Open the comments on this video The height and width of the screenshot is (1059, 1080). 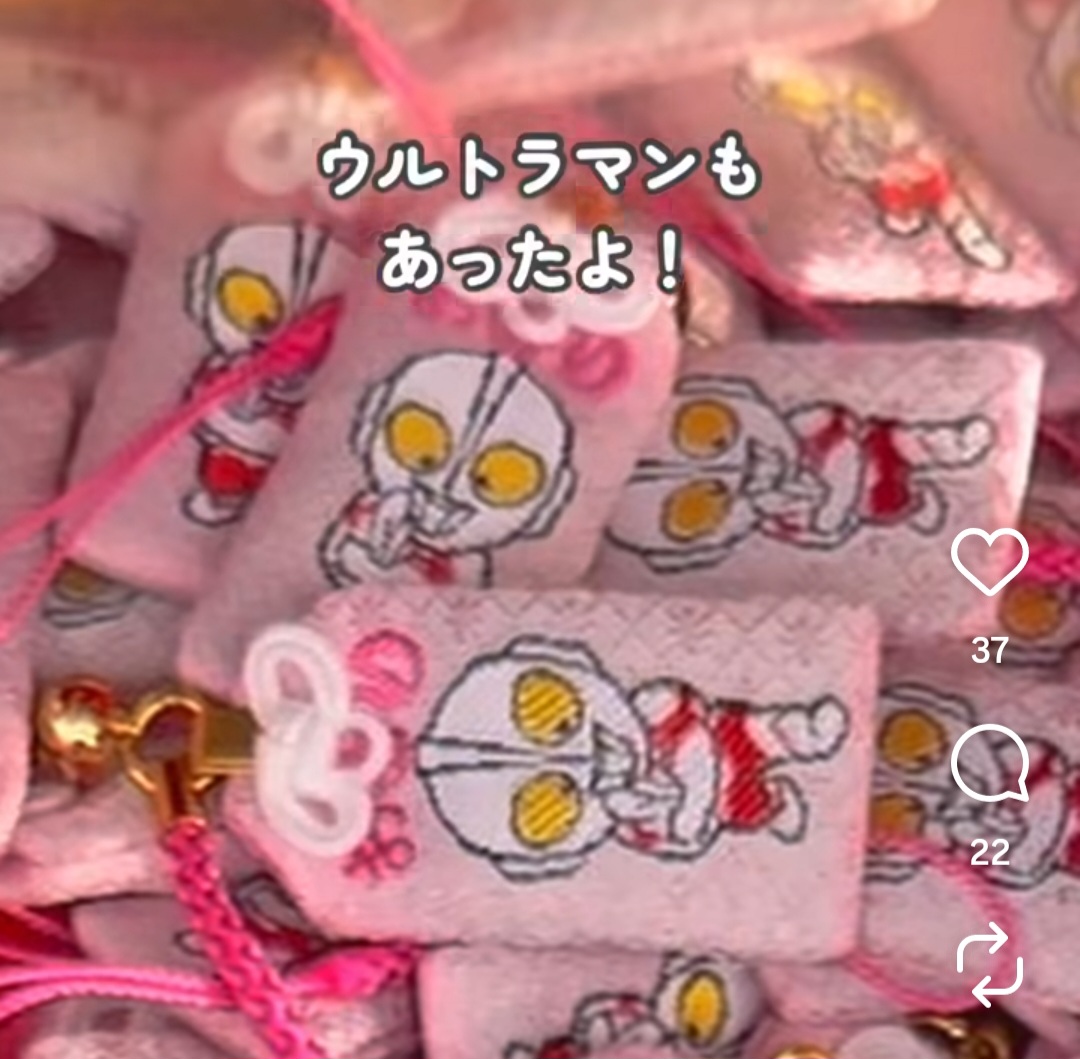pos(989,764)
